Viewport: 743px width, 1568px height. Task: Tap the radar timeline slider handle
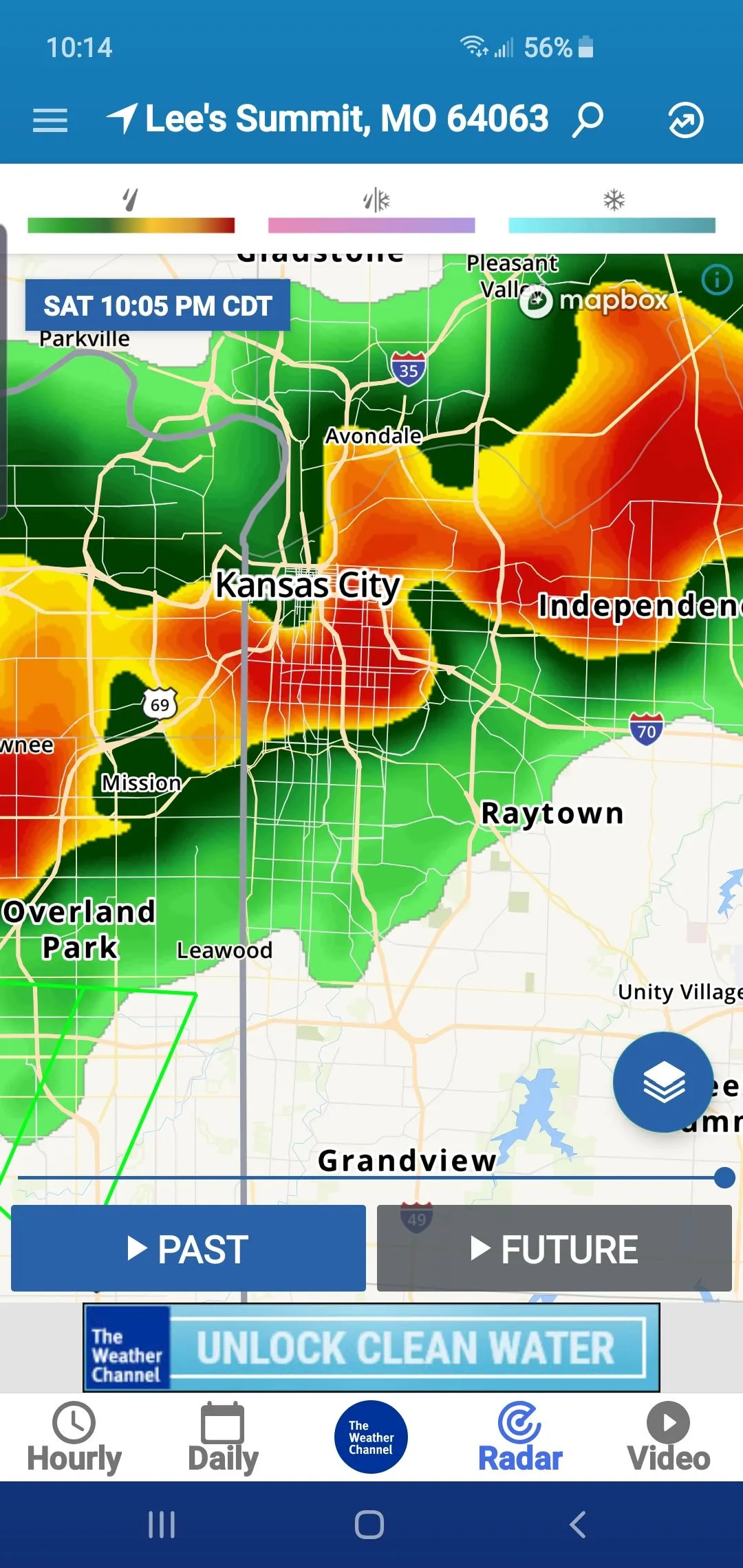coord(724,1178)
